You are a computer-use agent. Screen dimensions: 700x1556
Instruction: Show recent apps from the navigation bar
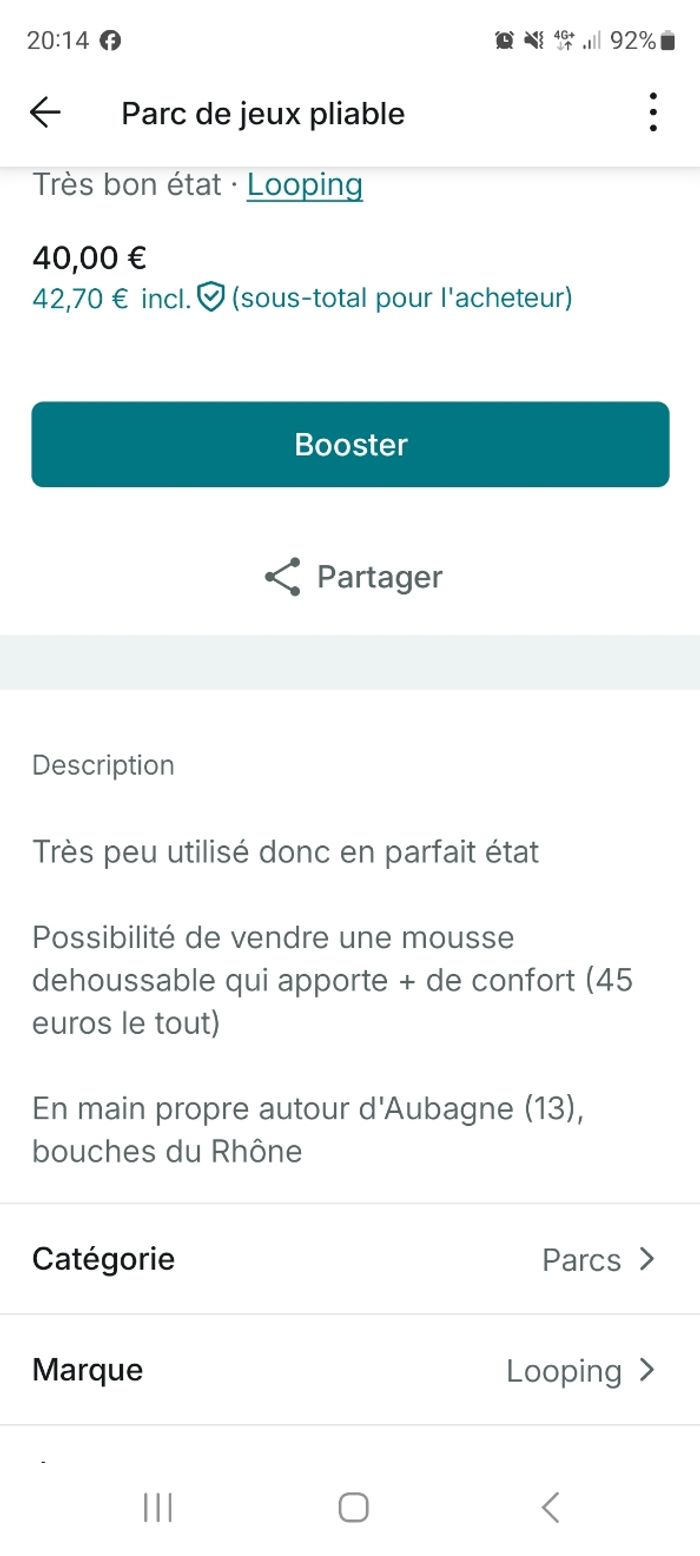pyautogui.click(x=158, y=1507)
